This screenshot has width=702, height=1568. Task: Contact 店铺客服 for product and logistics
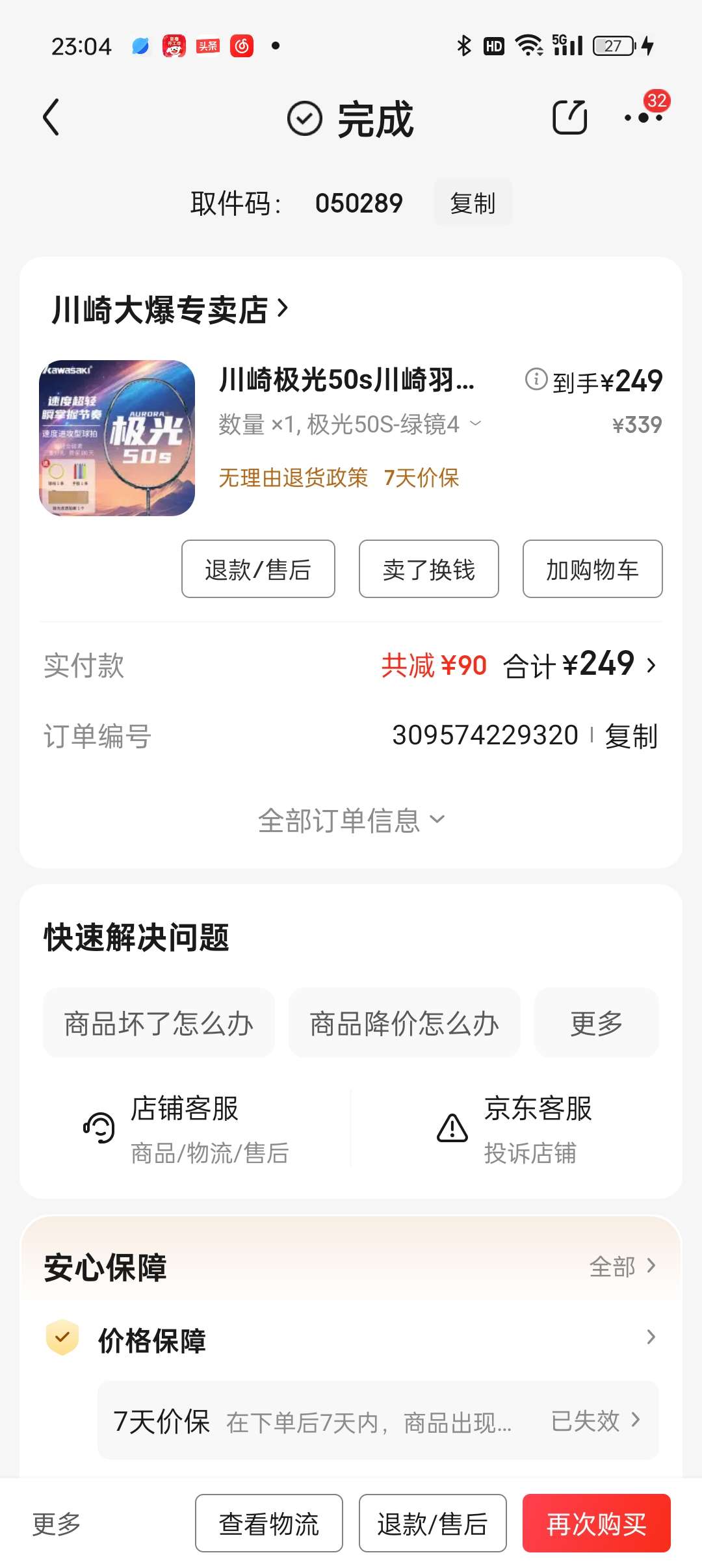(x=185, y=1128)
